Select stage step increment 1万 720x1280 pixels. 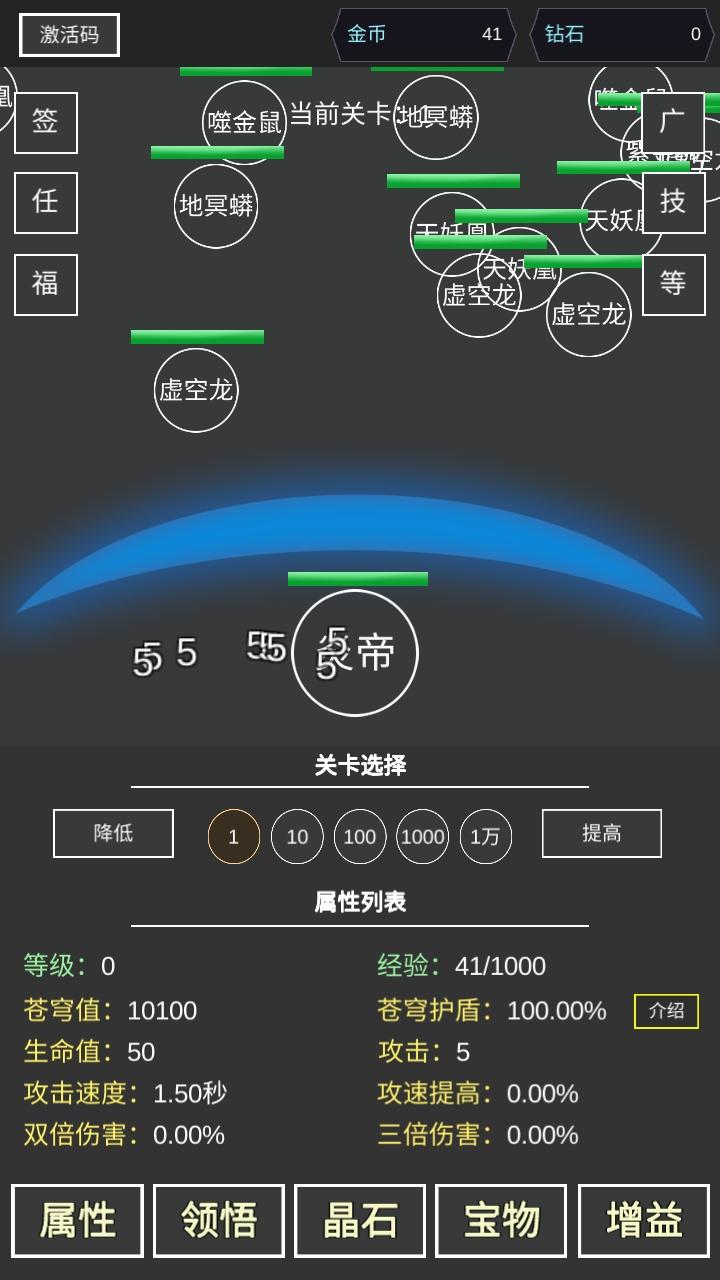click(x=485, y=836)
